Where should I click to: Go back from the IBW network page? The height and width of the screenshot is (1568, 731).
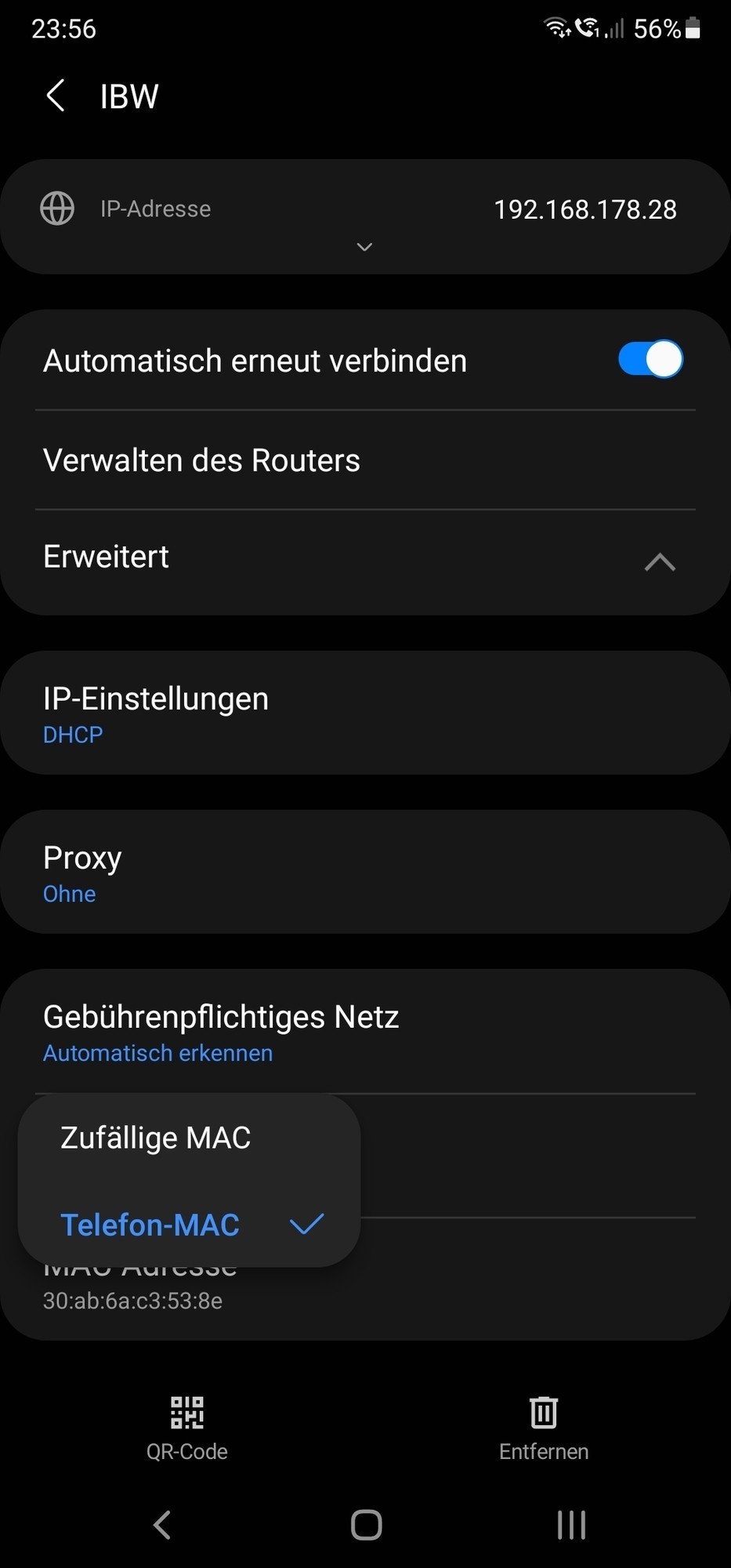[56, 96]
